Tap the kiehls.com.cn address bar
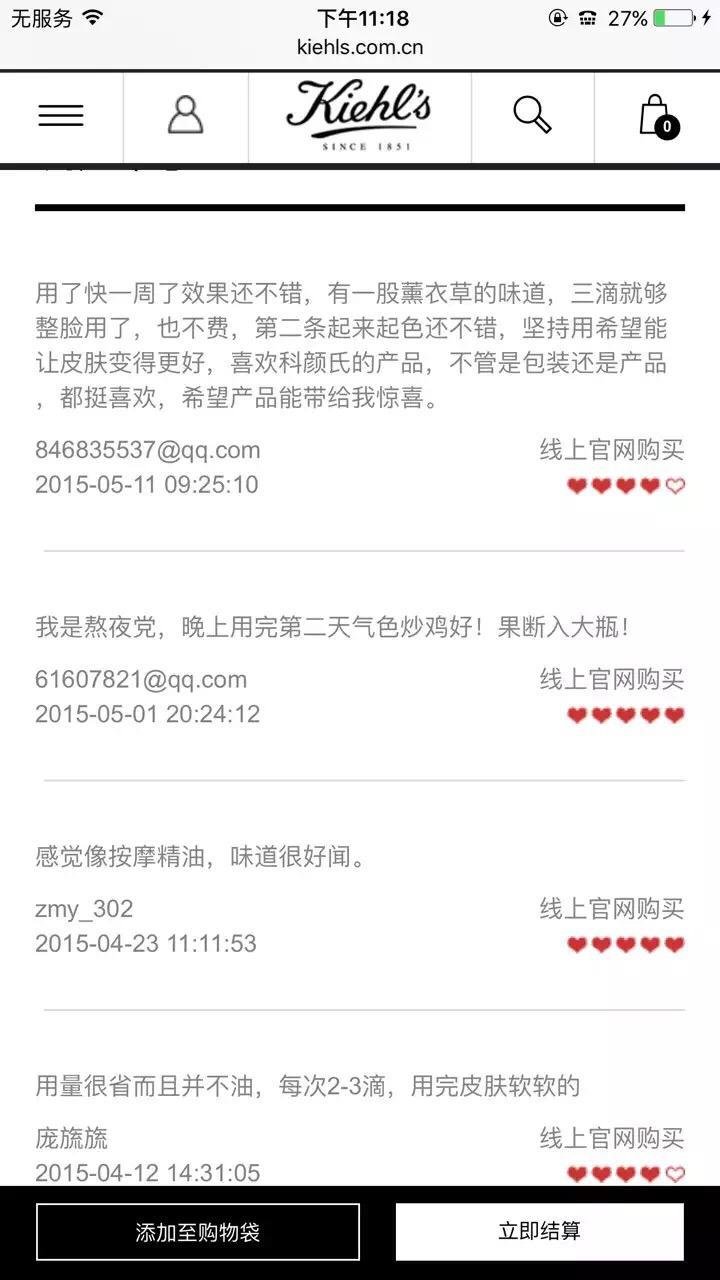The height and width of the screenshot is (1280, 720). 360,47
